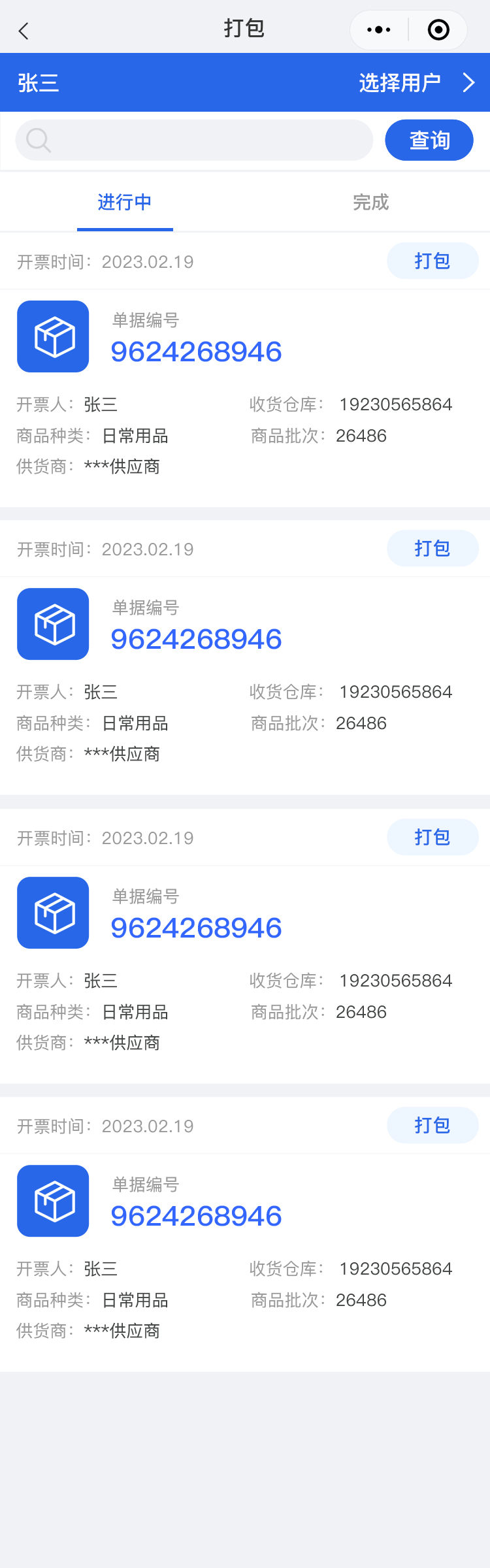Switch to the 完成 tab

pyautogui.click(x=370, y=203)
